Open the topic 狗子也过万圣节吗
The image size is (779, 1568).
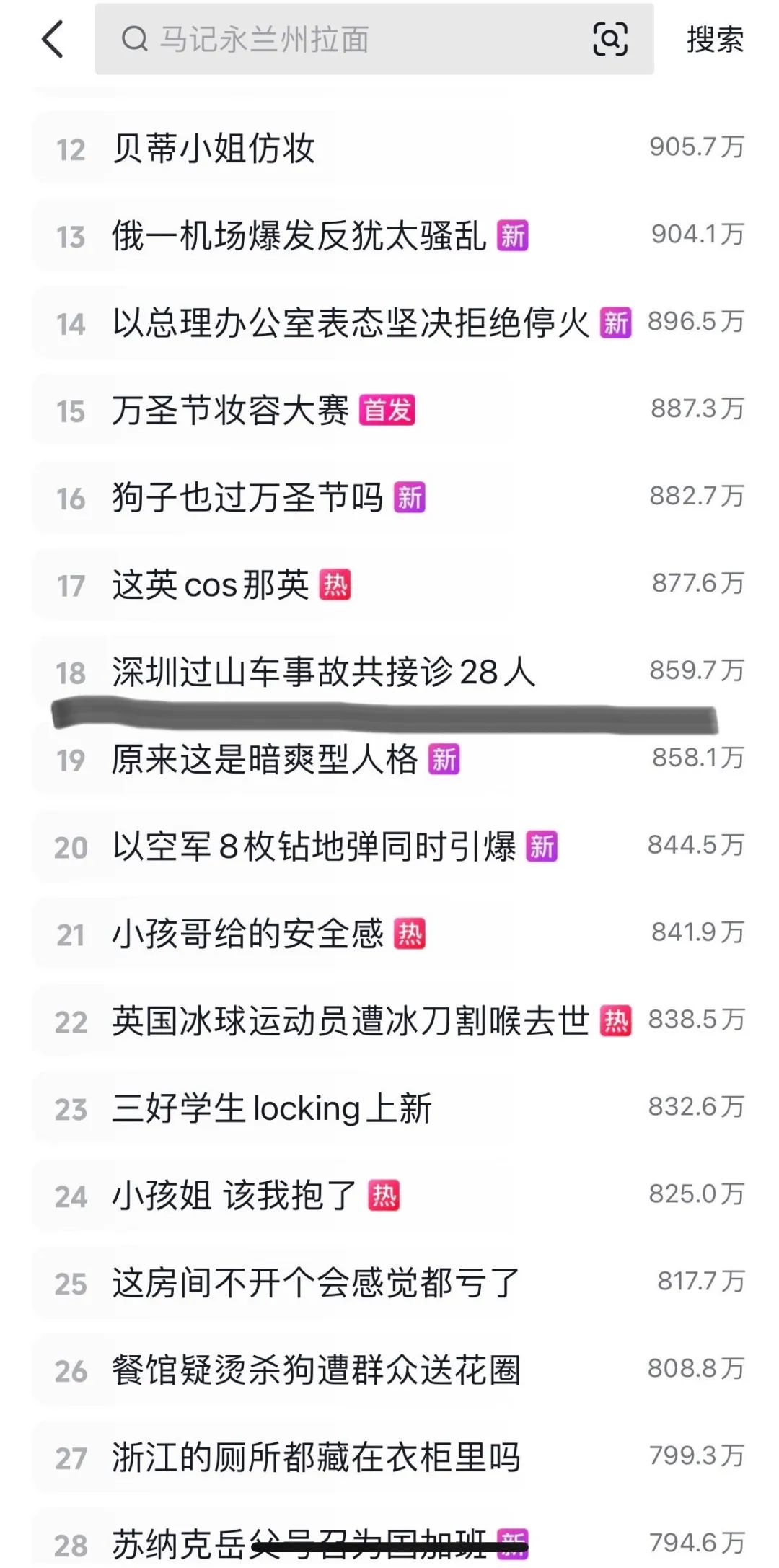coord(247,498)
